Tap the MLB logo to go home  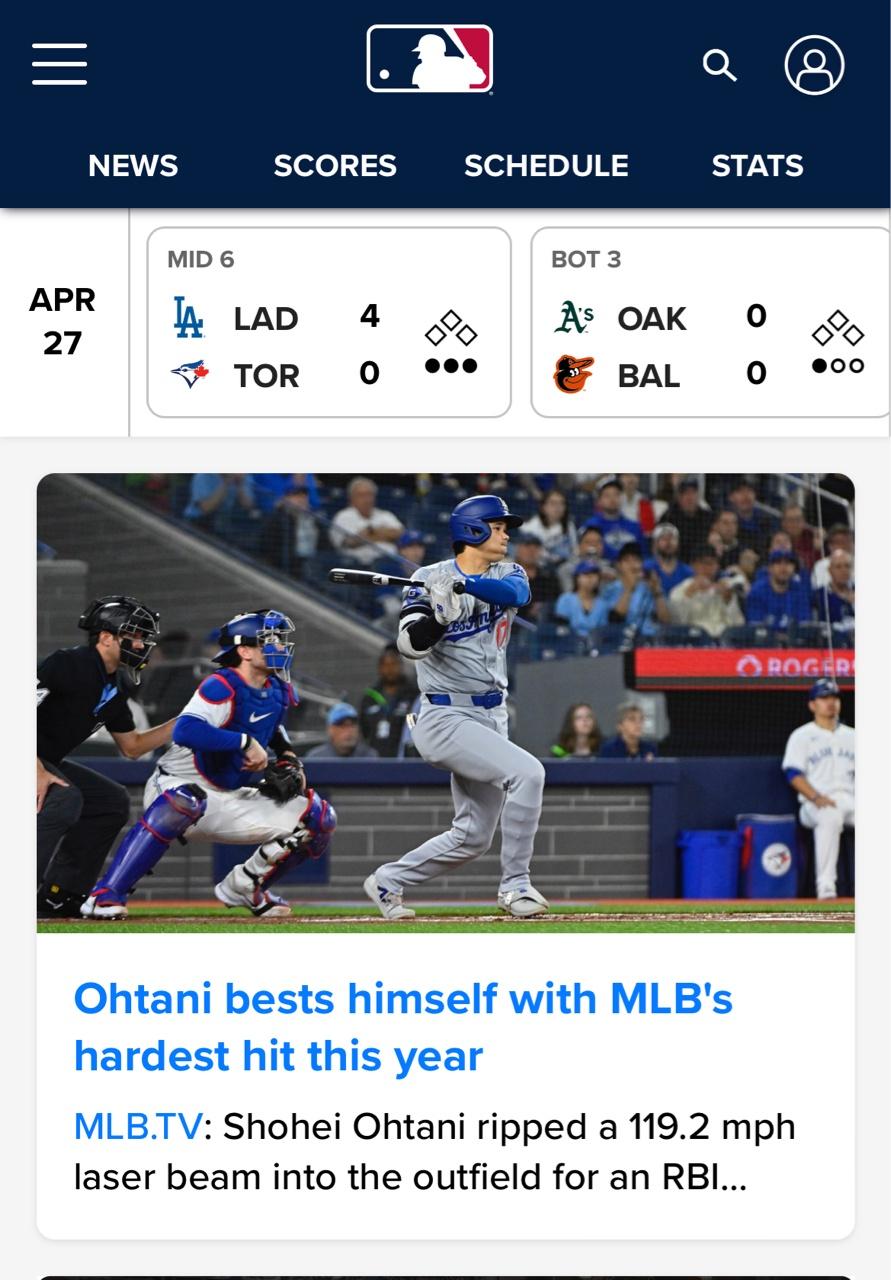click(429, 60)
